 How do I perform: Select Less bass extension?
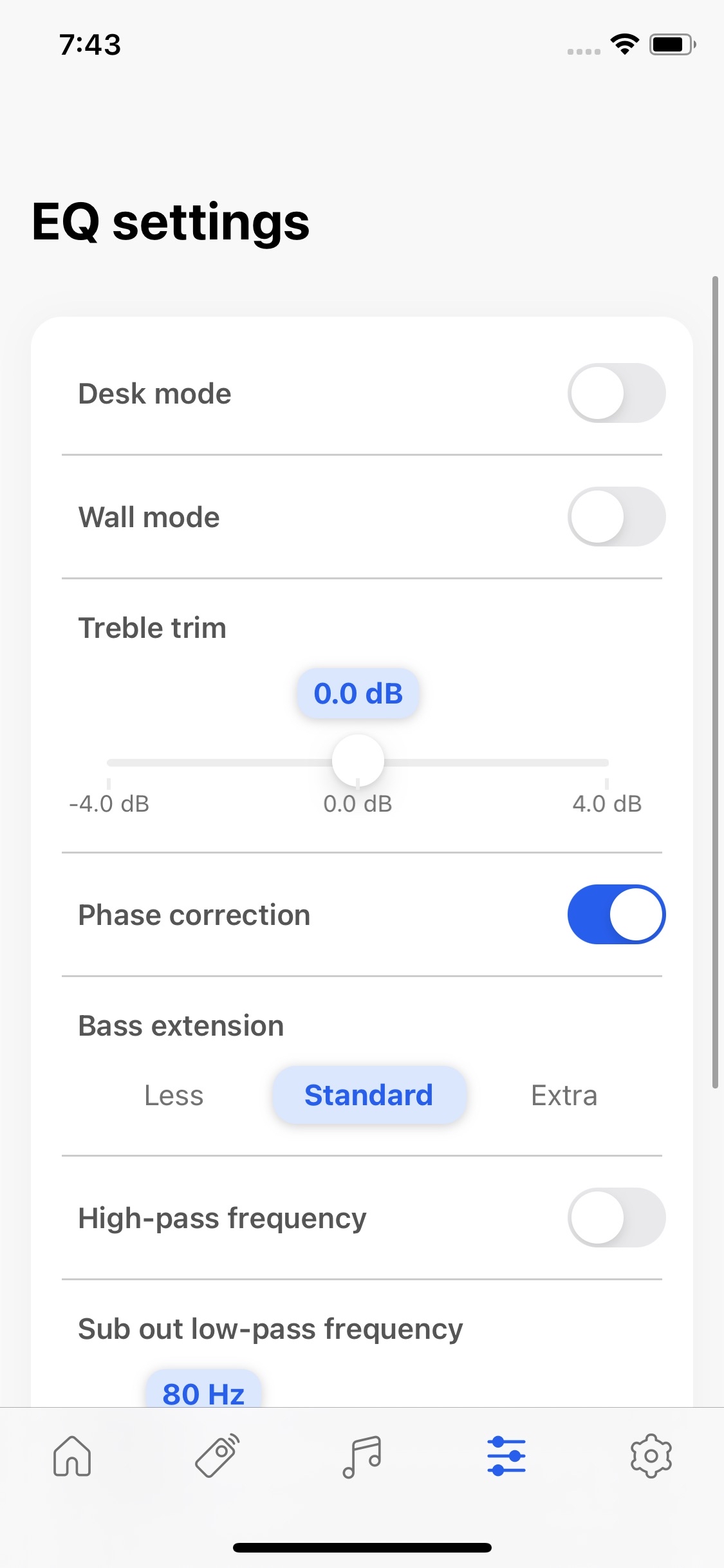point(174,1096)
